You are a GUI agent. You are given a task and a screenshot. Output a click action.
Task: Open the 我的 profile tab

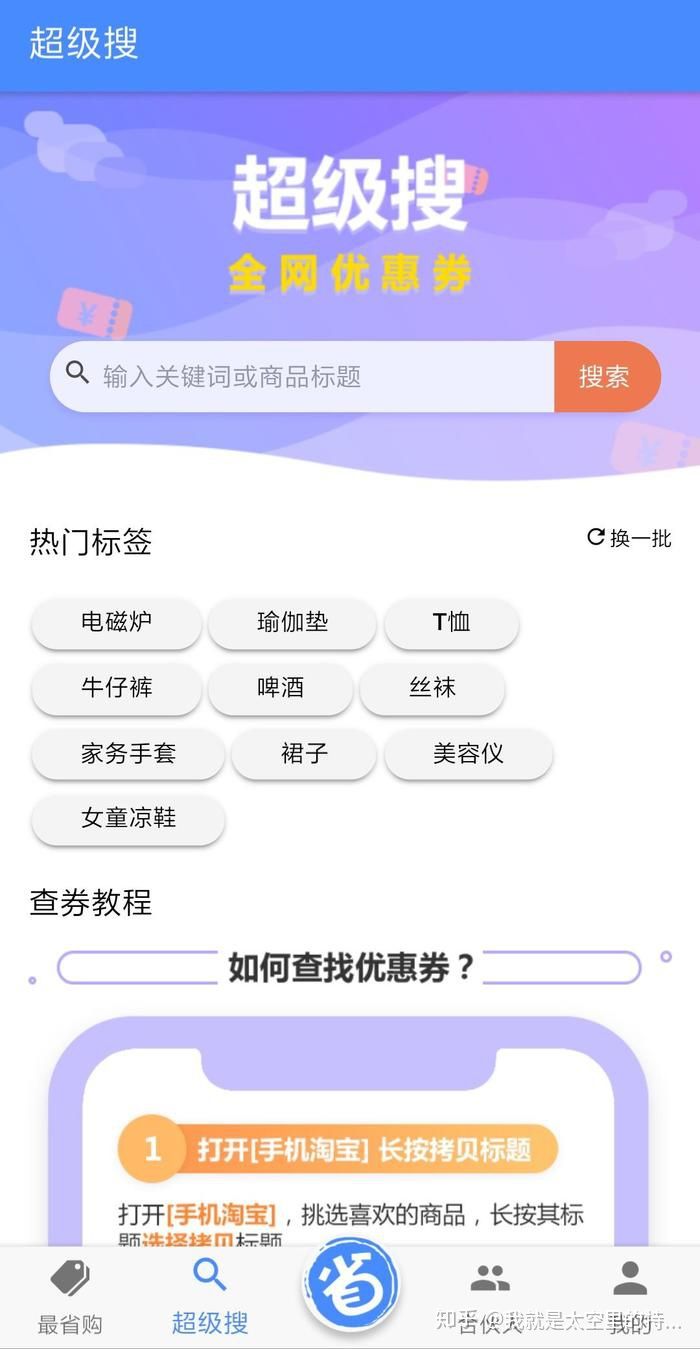pos(630,1297)
